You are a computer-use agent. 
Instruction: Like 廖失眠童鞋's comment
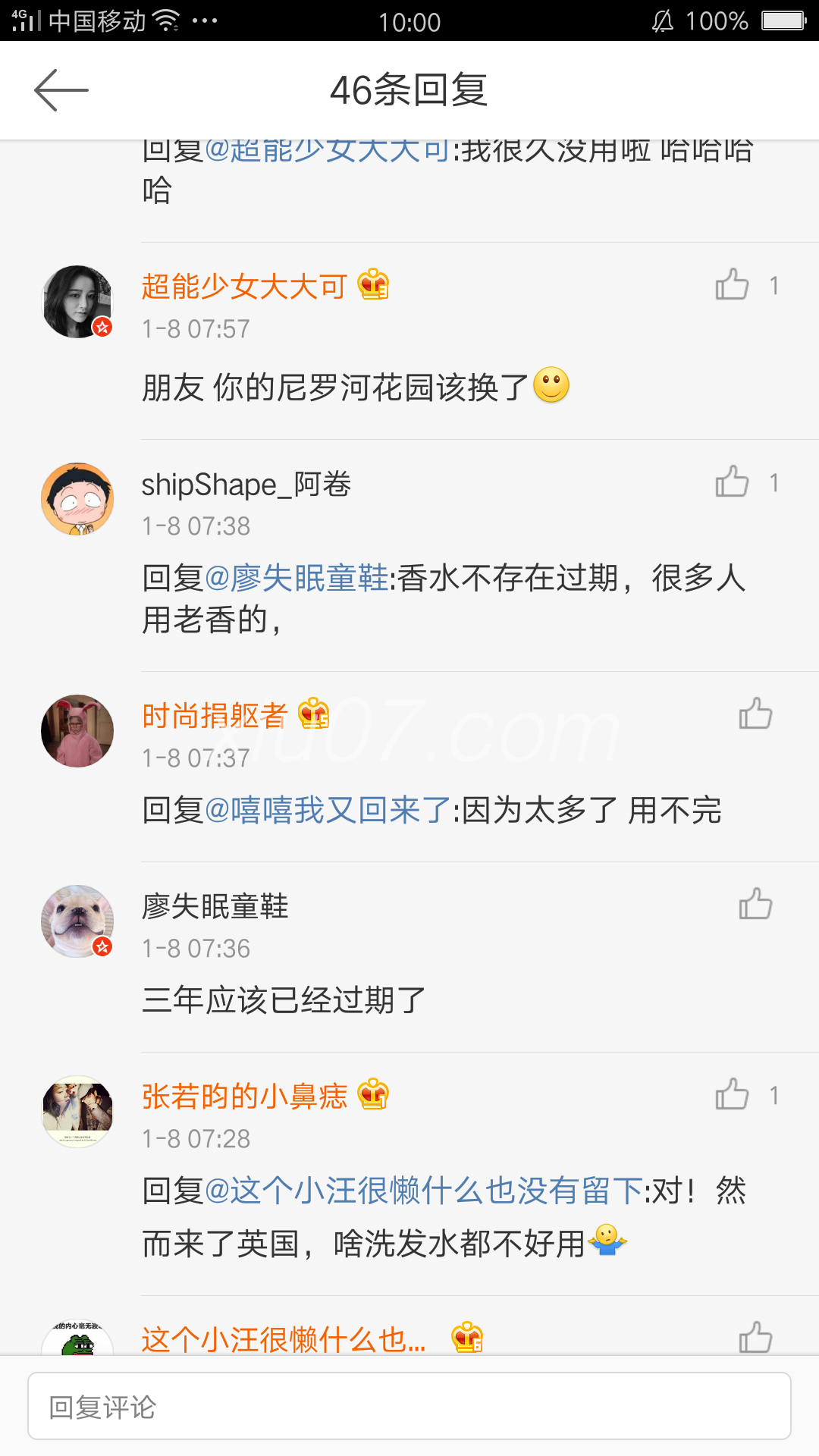coord(755,905)
